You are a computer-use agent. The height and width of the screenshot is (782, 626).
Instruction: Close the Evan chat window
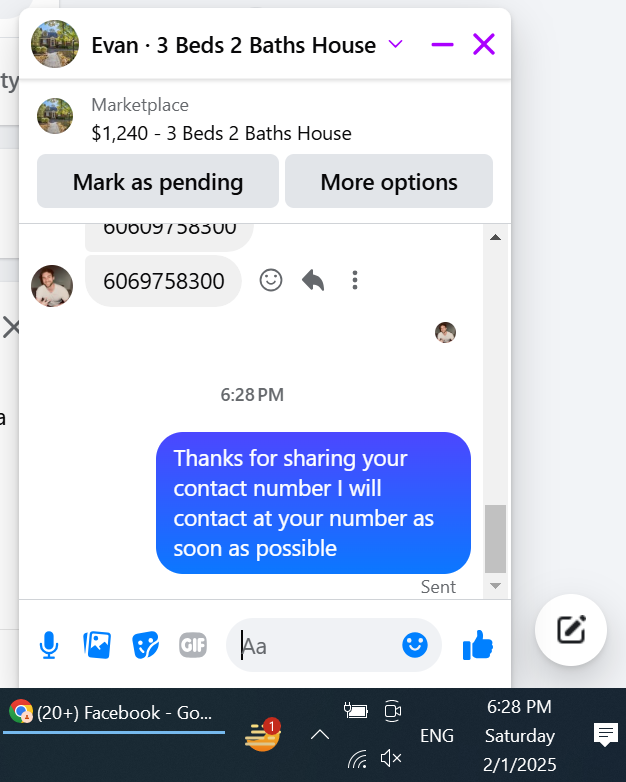pyautogui.click(x=484, y=44)
